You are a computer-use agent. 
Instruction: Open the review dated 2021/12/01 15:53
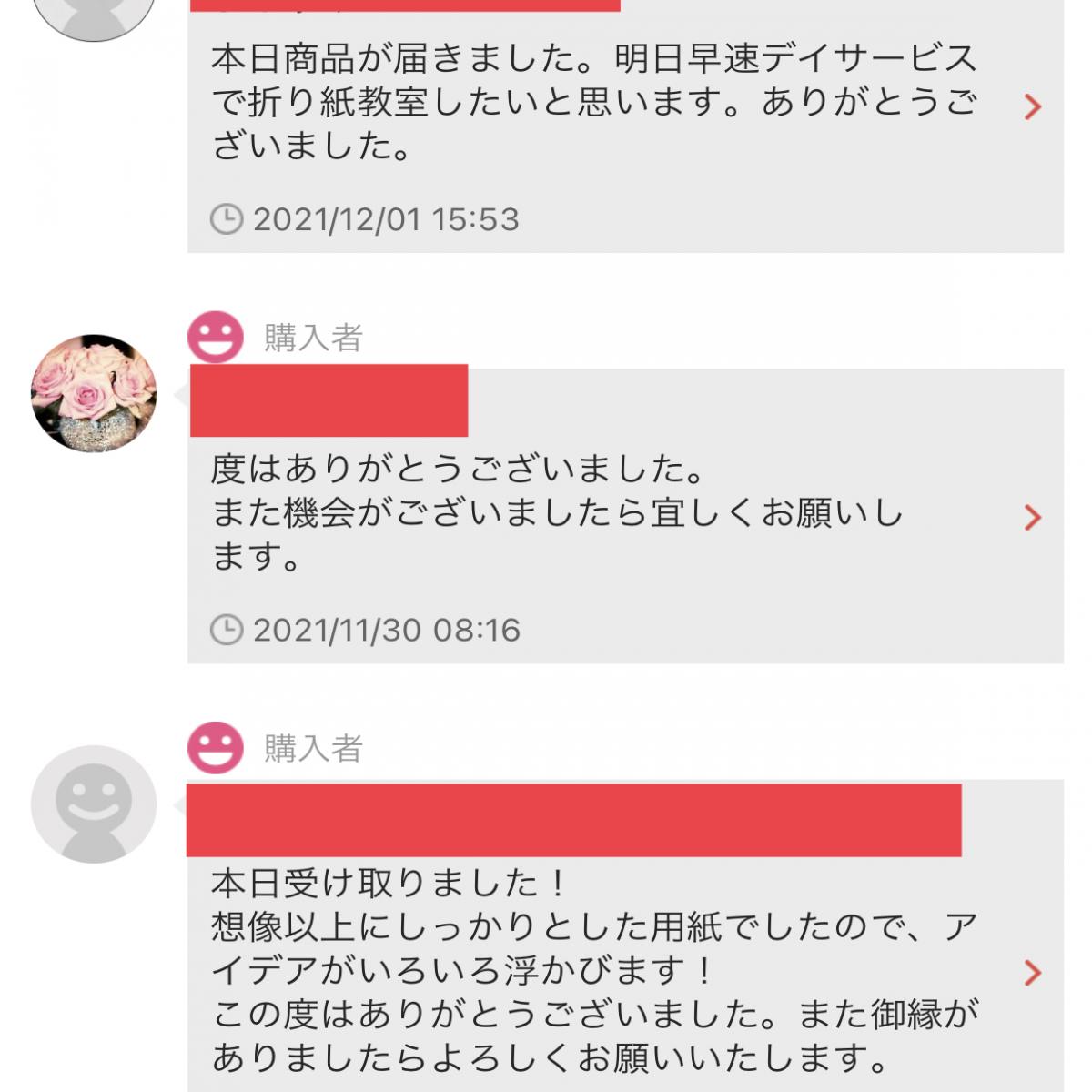click(1032, 107)
